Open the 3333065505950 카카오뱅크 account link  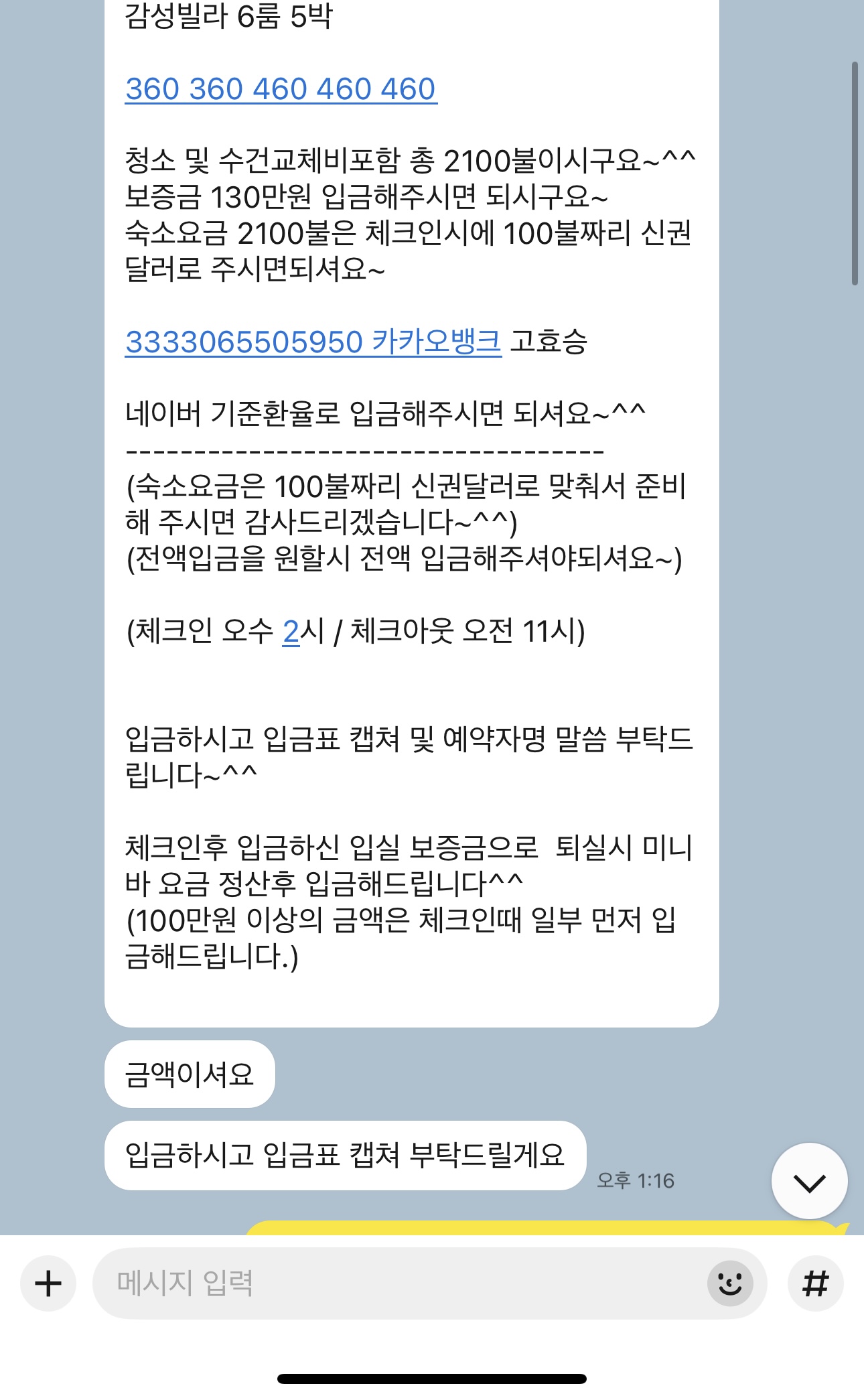click(x=313, y=342)
